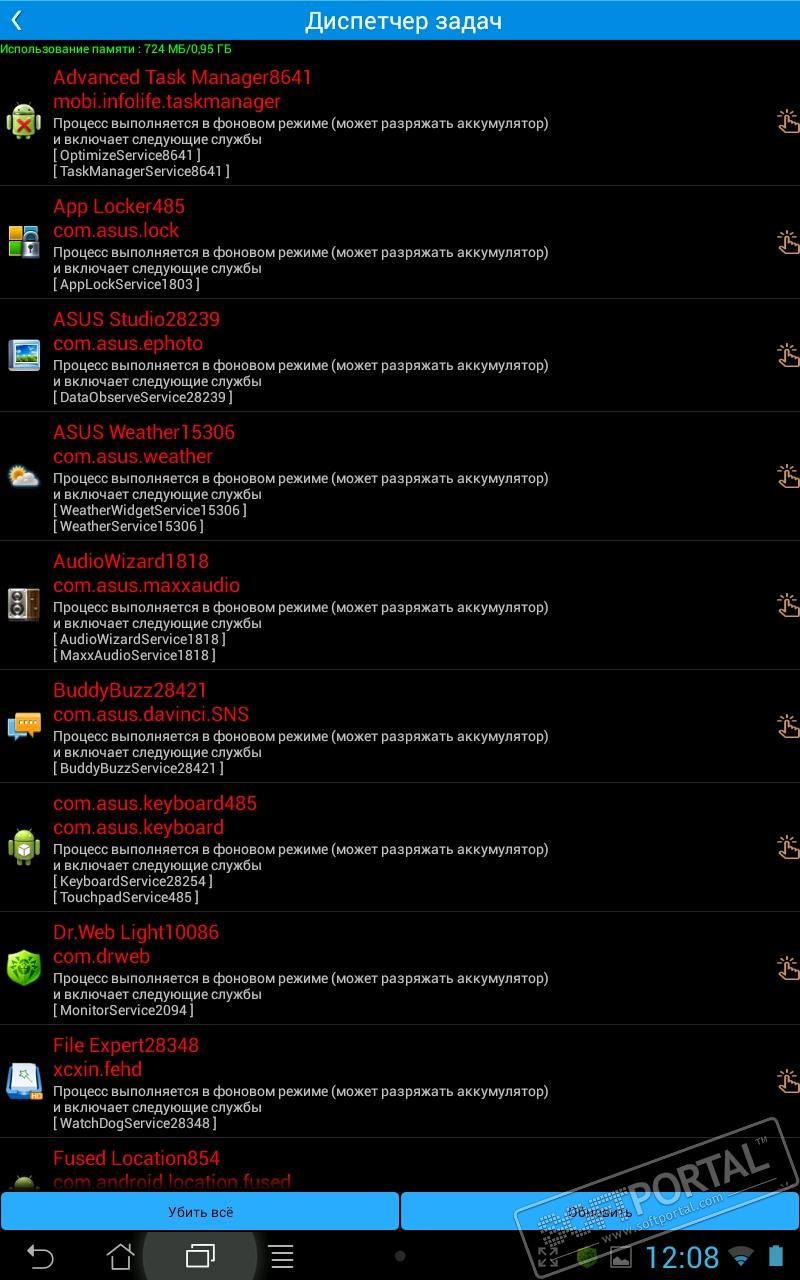The image size is (800, 1280).
Task: Tap the 'Обновить' button
Action: click(x=600, y=1211)
